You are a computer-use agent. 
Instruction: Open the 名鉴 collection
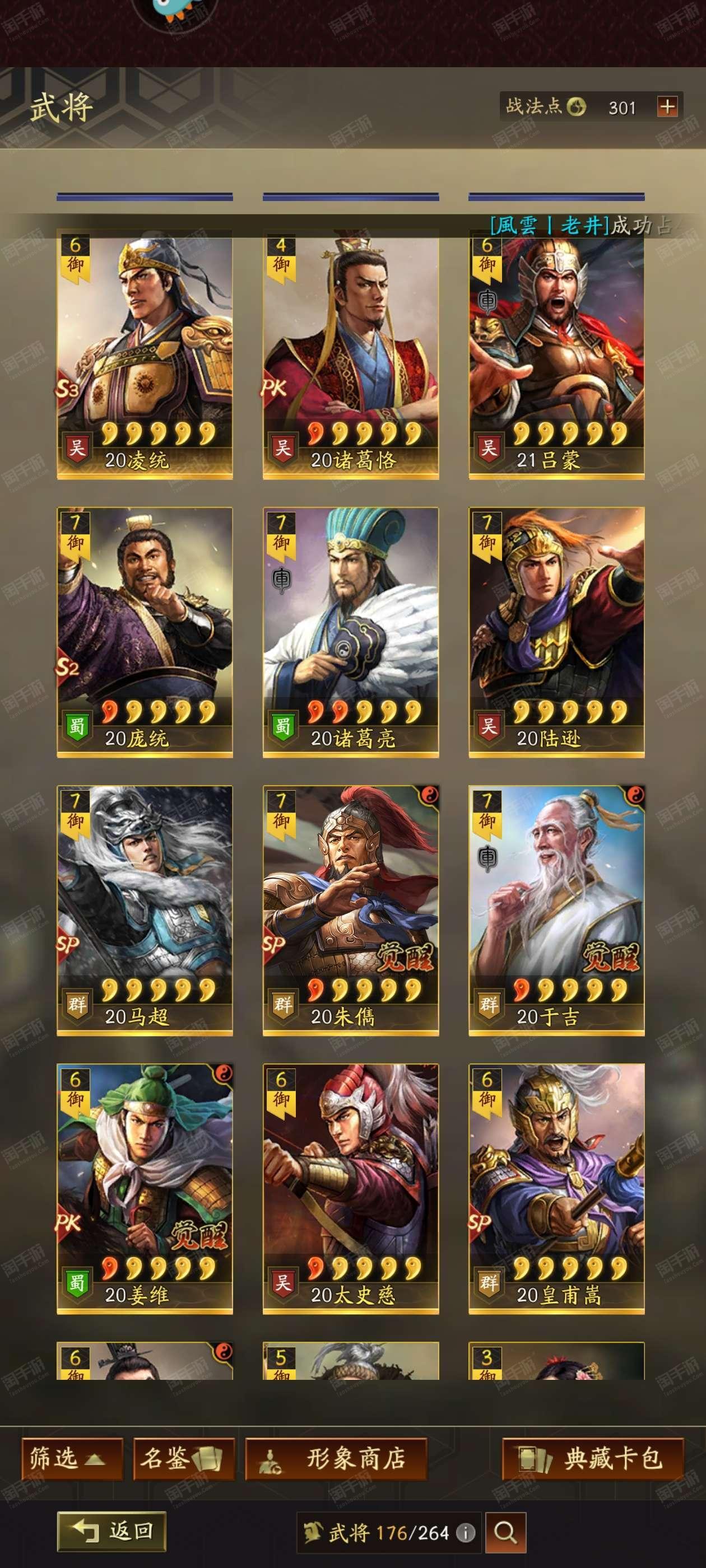[x=184, y=1458]
